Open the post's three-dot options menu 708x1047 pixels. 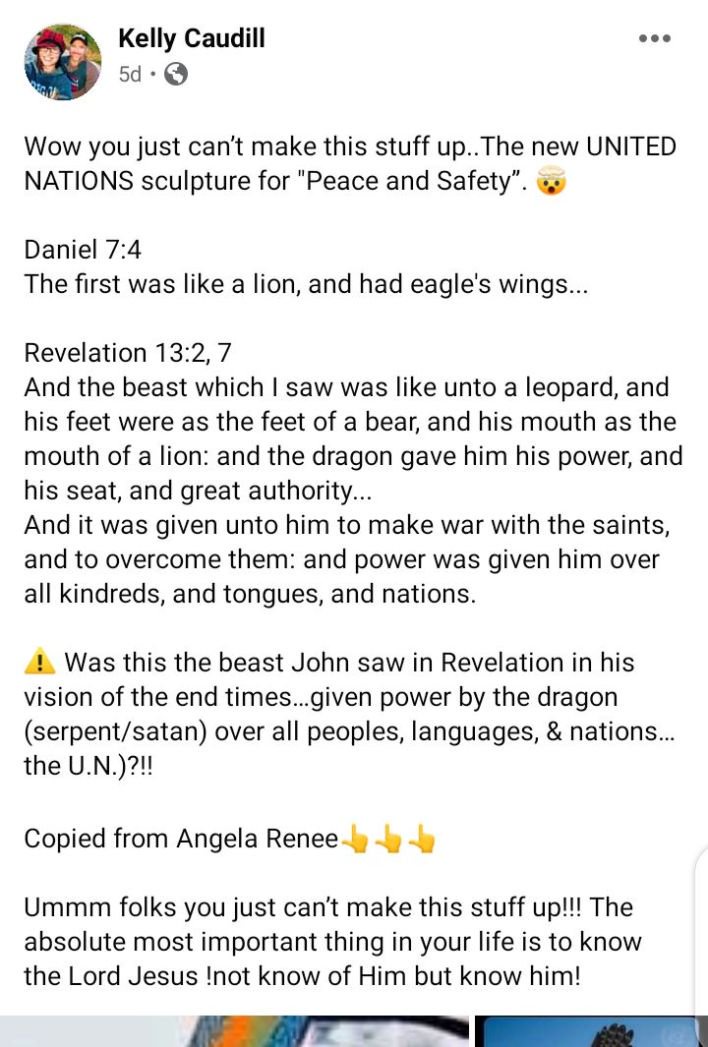coord(654,39)
